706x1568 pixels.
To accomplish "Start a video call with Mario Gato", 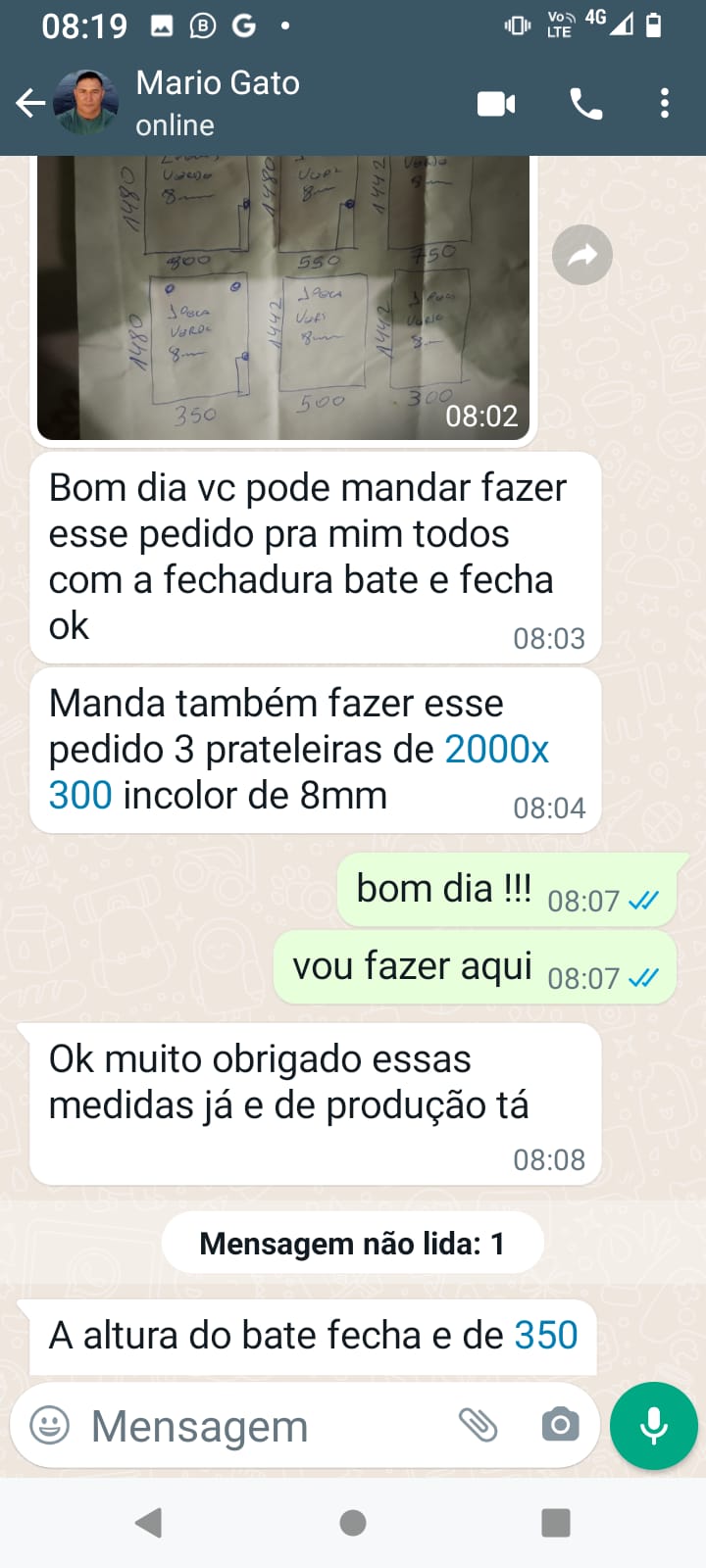I will click(x=496, y=103).
